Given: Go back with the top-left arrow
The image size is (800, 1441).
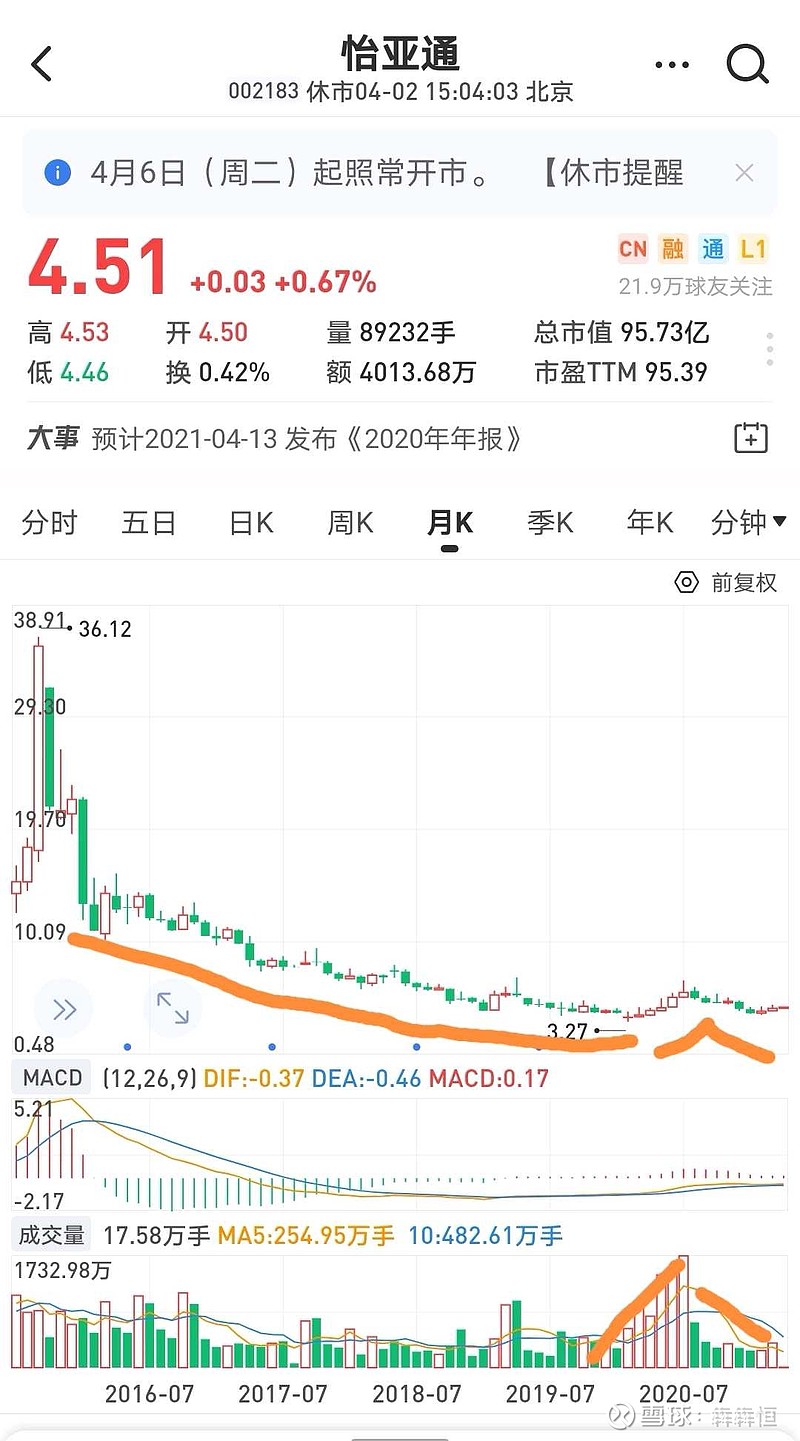Looking at the screenshot, I should (42, 65).
